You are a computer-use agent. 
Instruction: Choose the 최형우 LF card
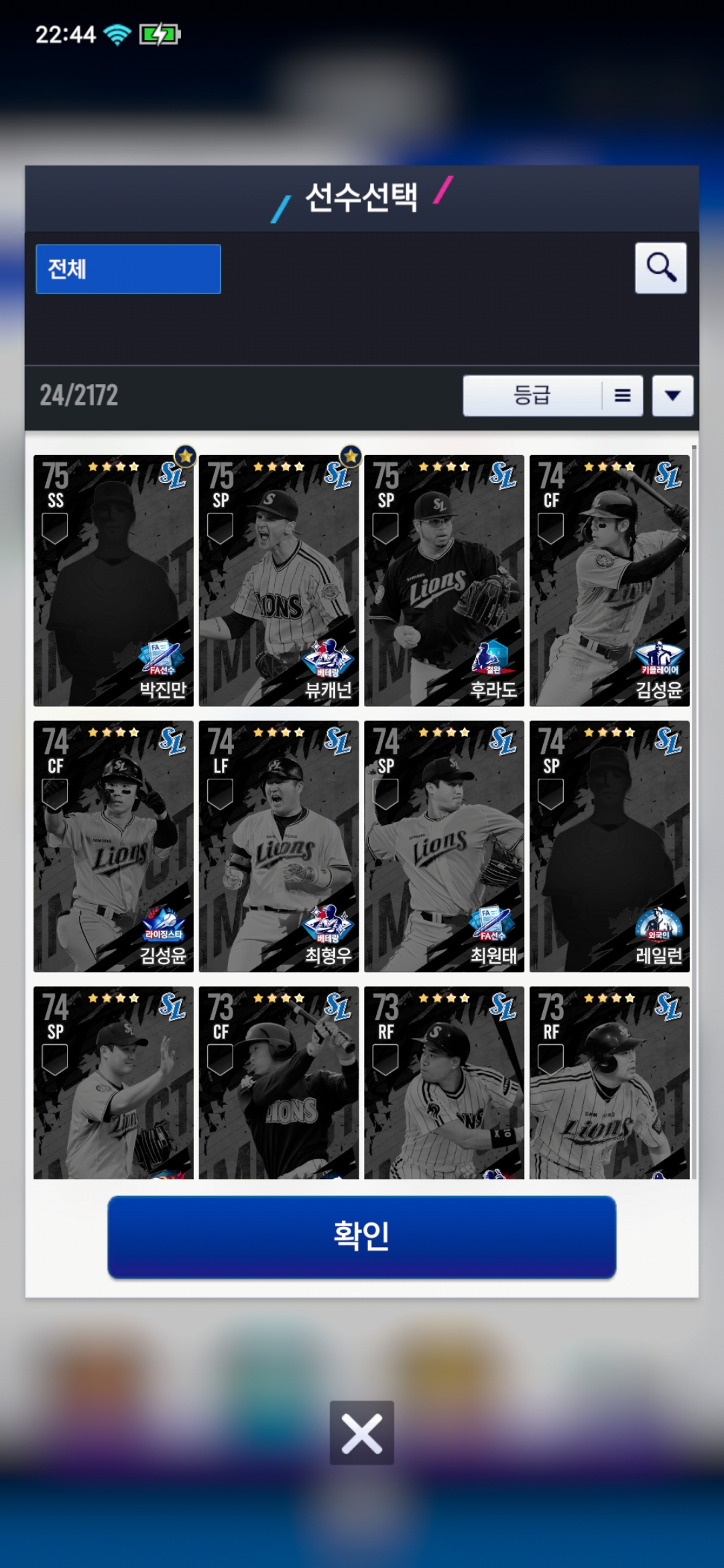(x=279, y=846)
